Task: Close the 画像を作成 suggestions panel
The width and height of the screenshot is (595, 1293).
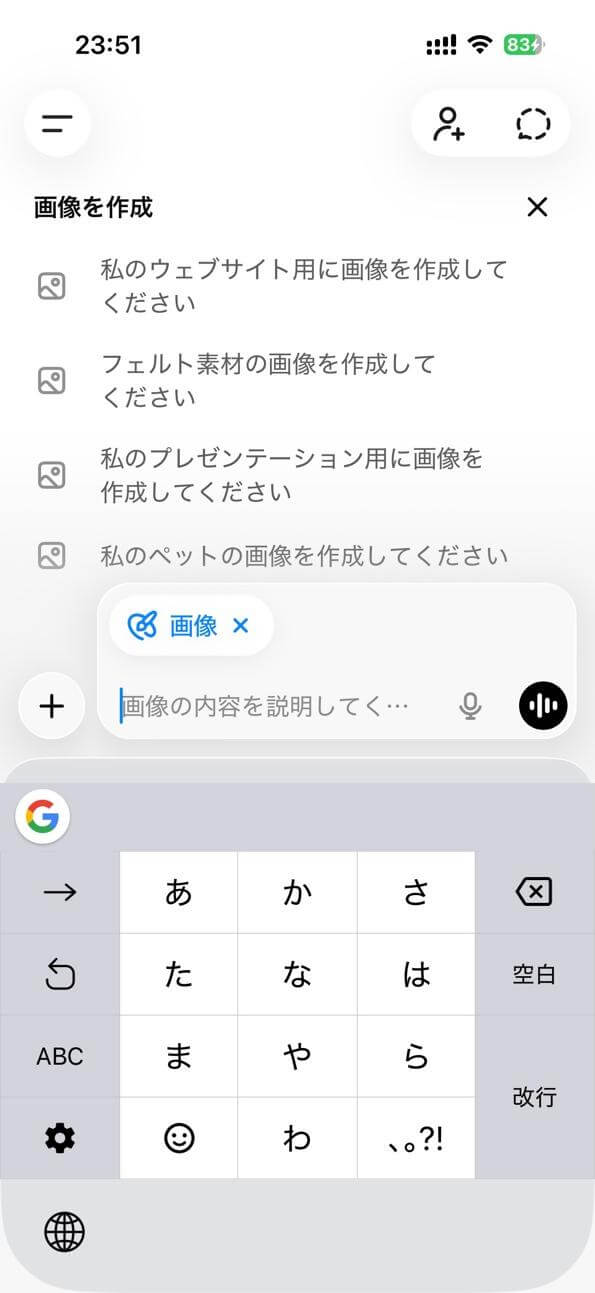Action: [x=537, y=207]
